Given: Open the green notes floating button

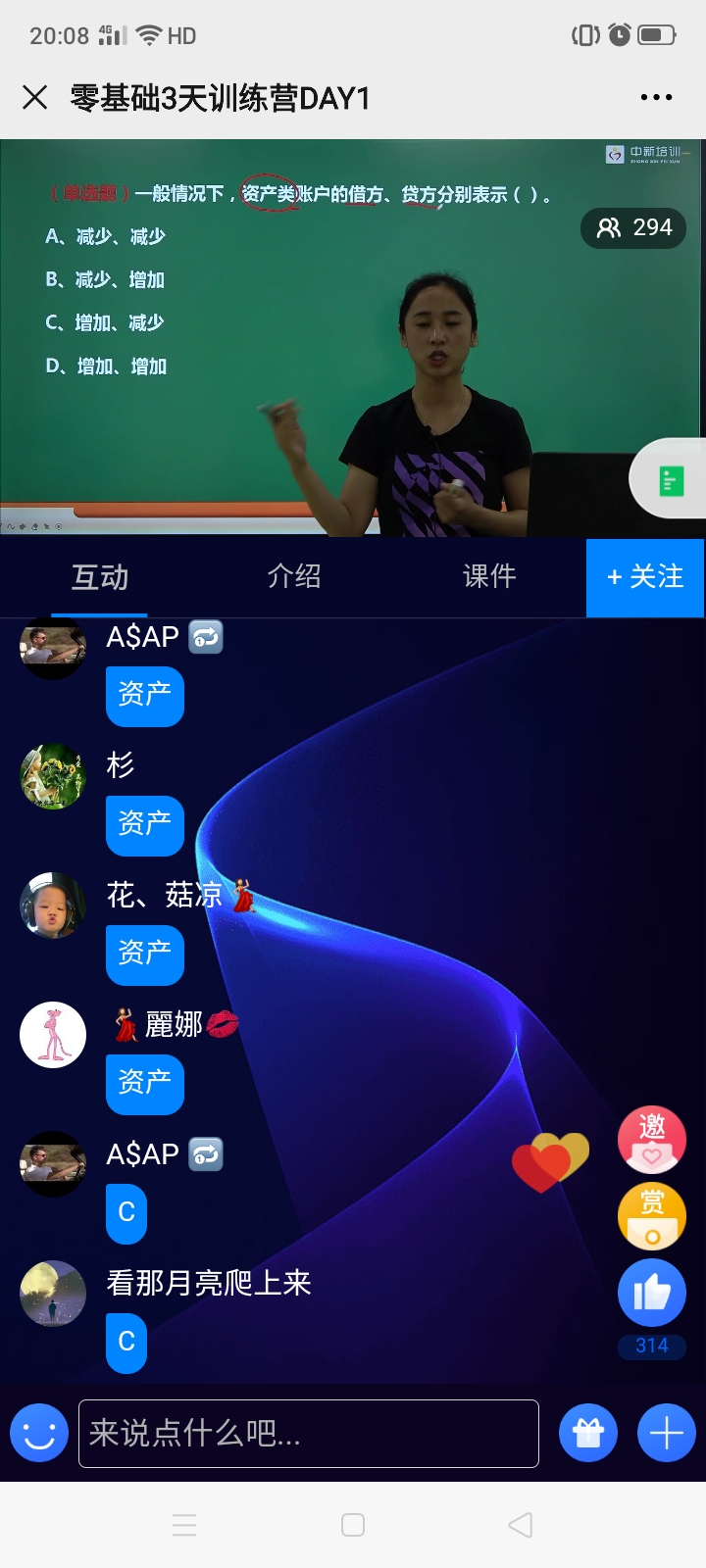Looking at the screenshot, I should pyautogui.click(x=671, y=481).
